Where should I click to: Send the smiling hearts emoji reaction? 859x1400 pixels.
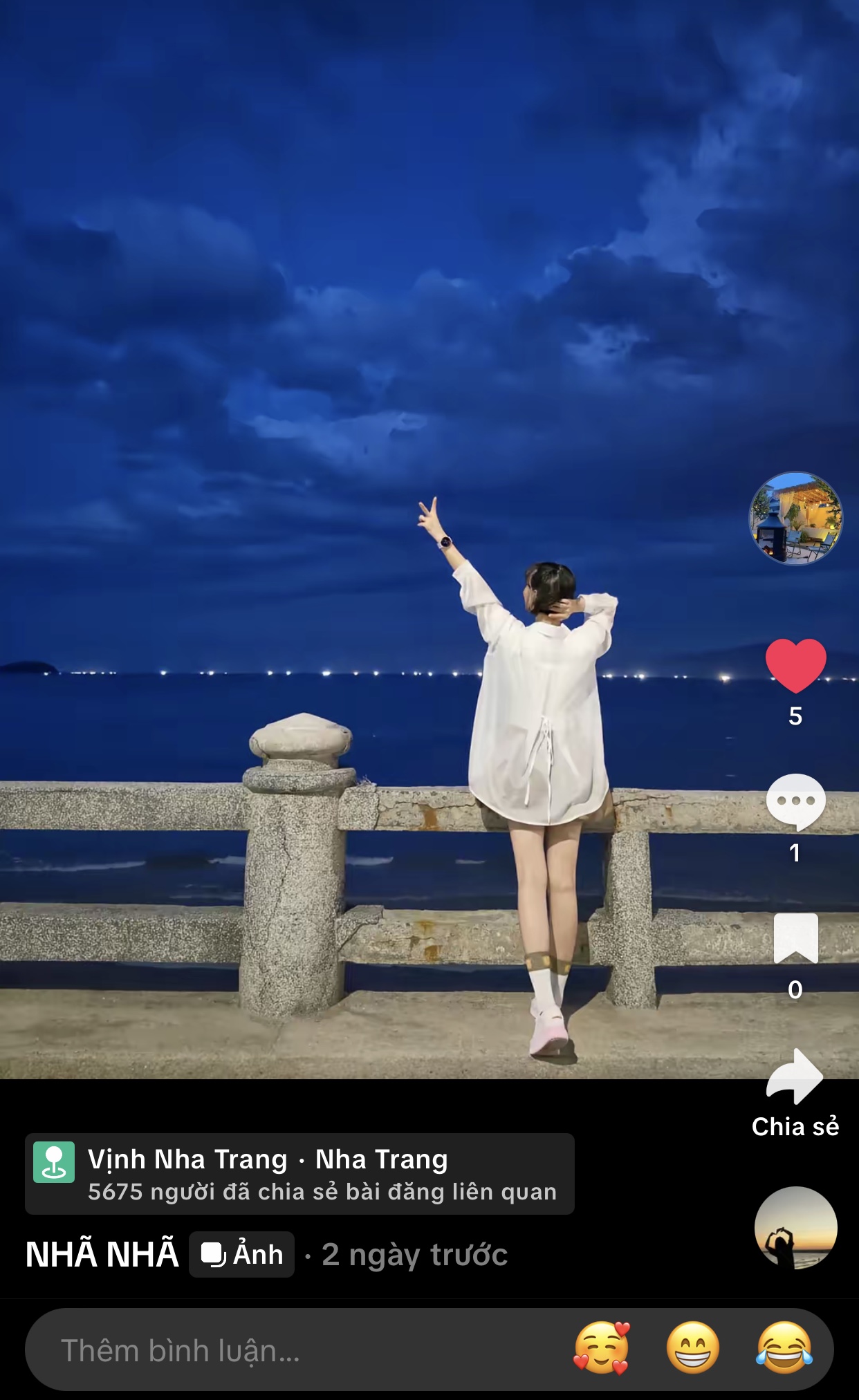(602, 1348)
